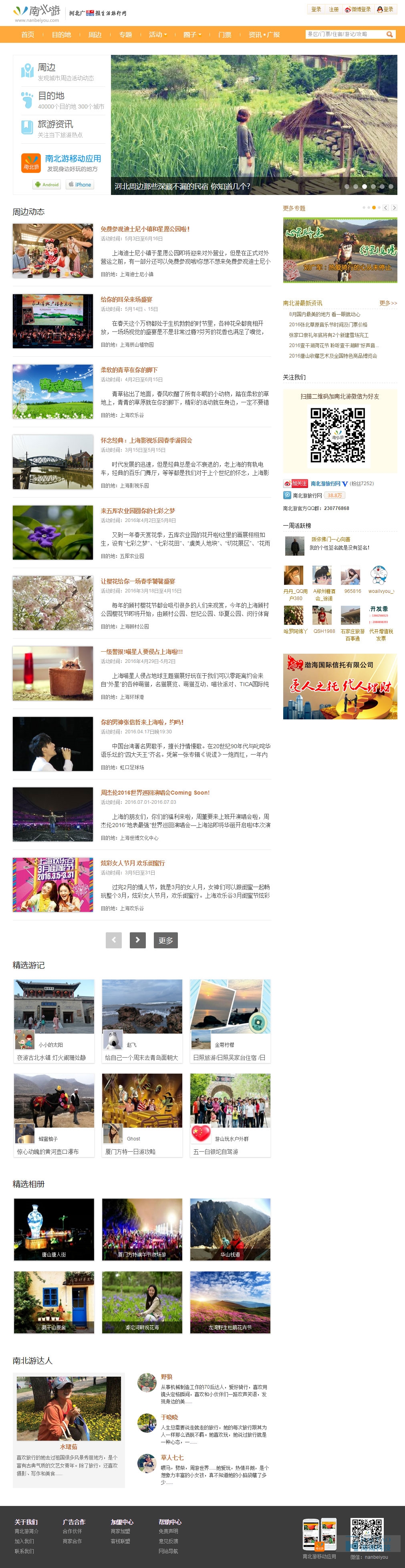Open 旅游资讯 in the side panel

click(x=55, y=124)
